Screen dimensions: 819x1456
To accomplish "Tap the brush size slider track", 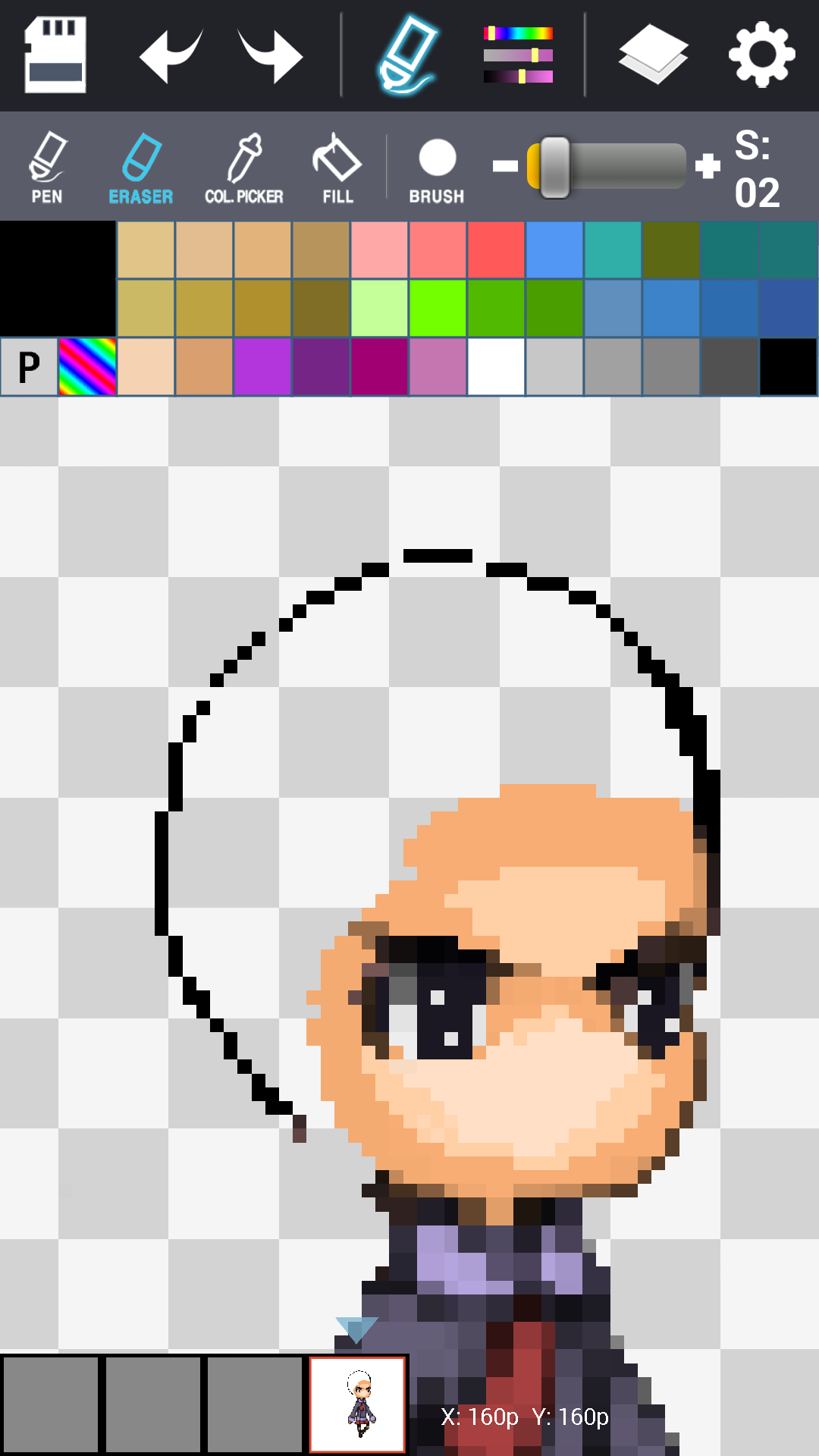I will click(629, 165).
